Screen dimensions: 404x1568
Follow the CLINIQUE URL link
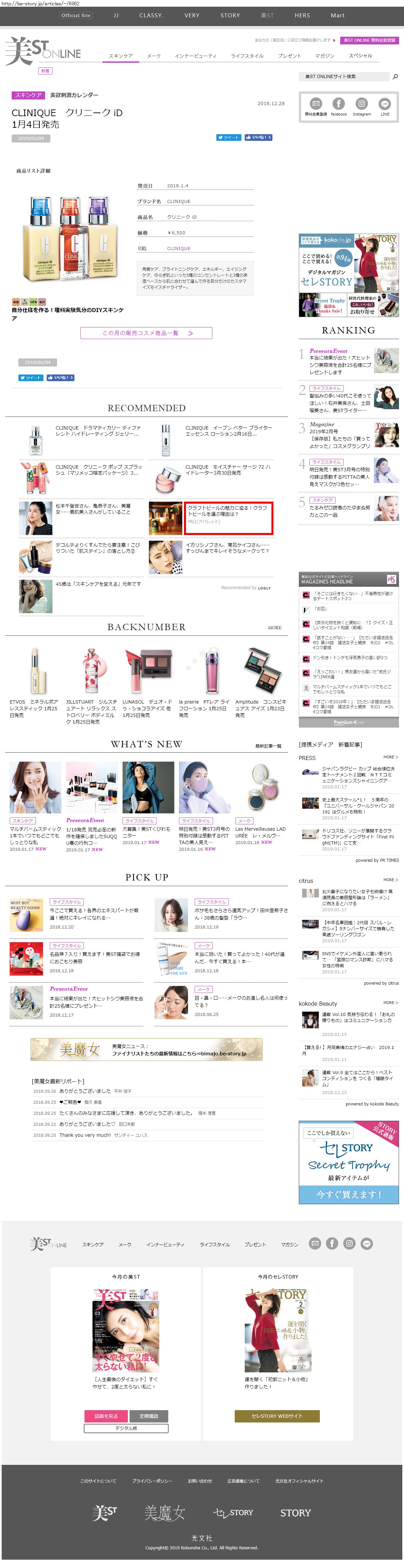tap(179, 248)
